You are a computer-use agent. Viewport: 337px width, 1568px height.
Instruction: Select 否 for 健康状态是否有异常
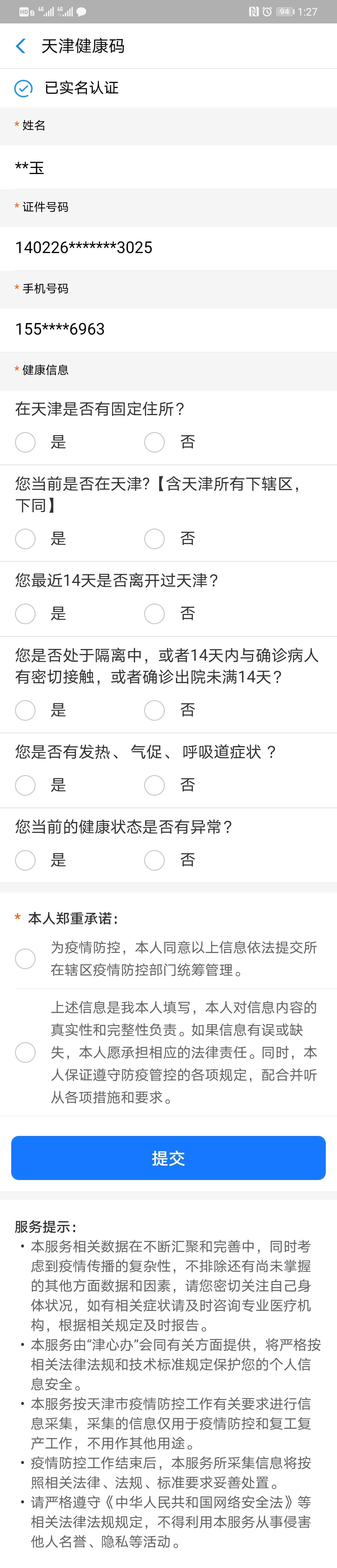tap(154, 859)
